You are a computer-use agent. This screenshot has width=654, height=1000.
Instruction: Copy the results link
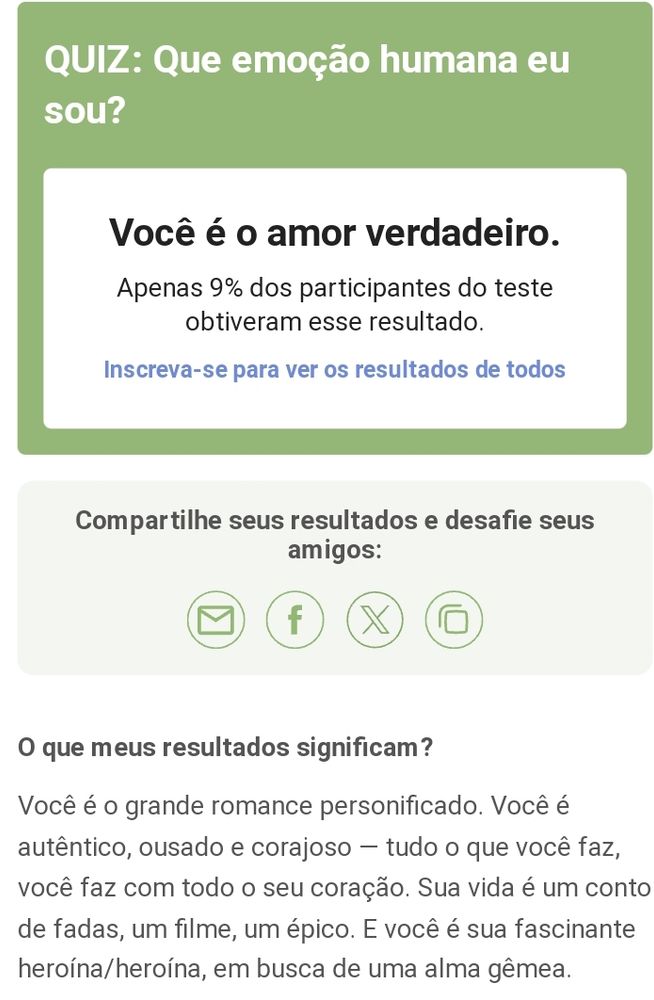click(454, 620)
